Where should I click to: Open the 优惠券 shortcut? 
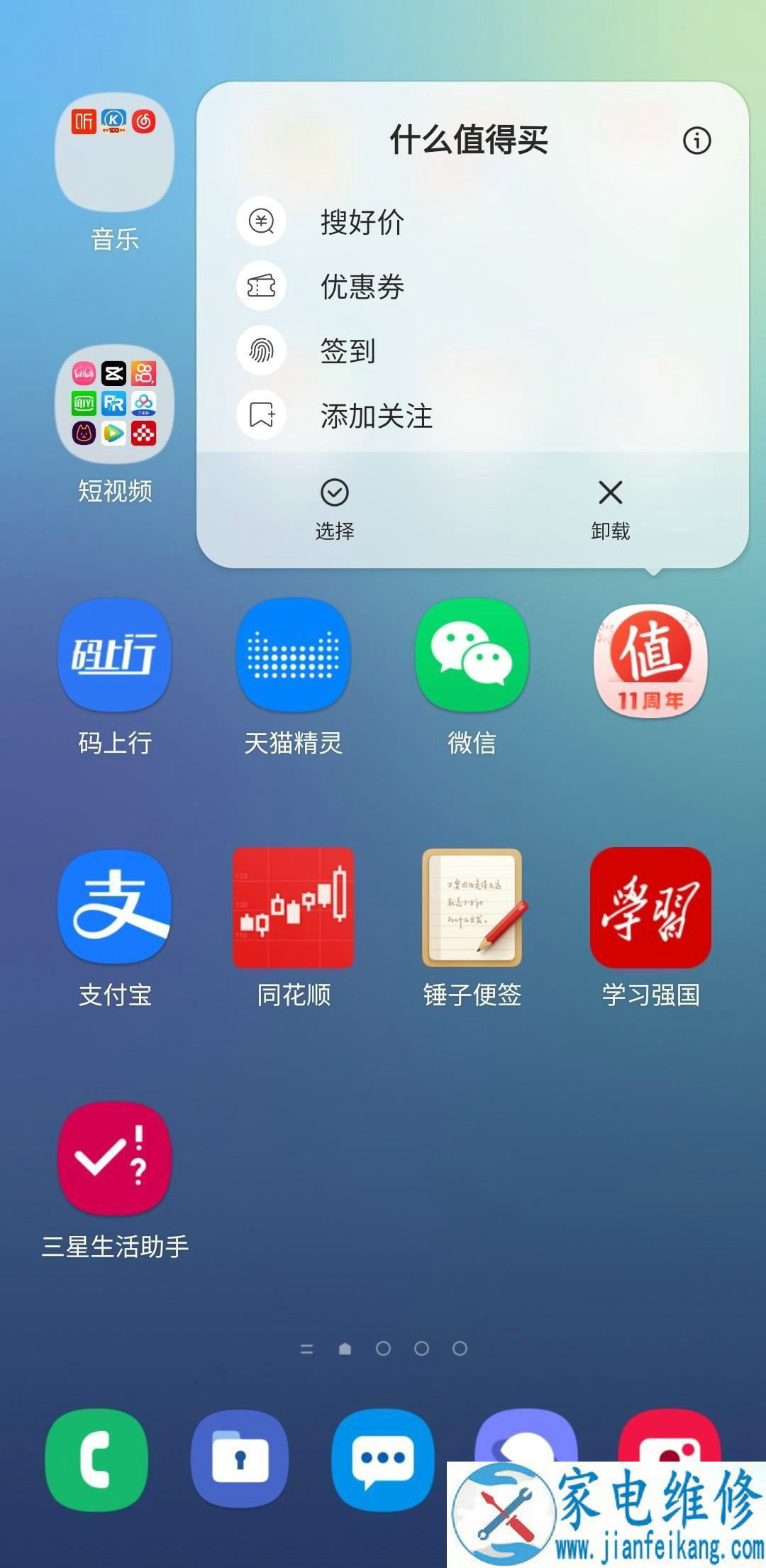tap(362, 287)
